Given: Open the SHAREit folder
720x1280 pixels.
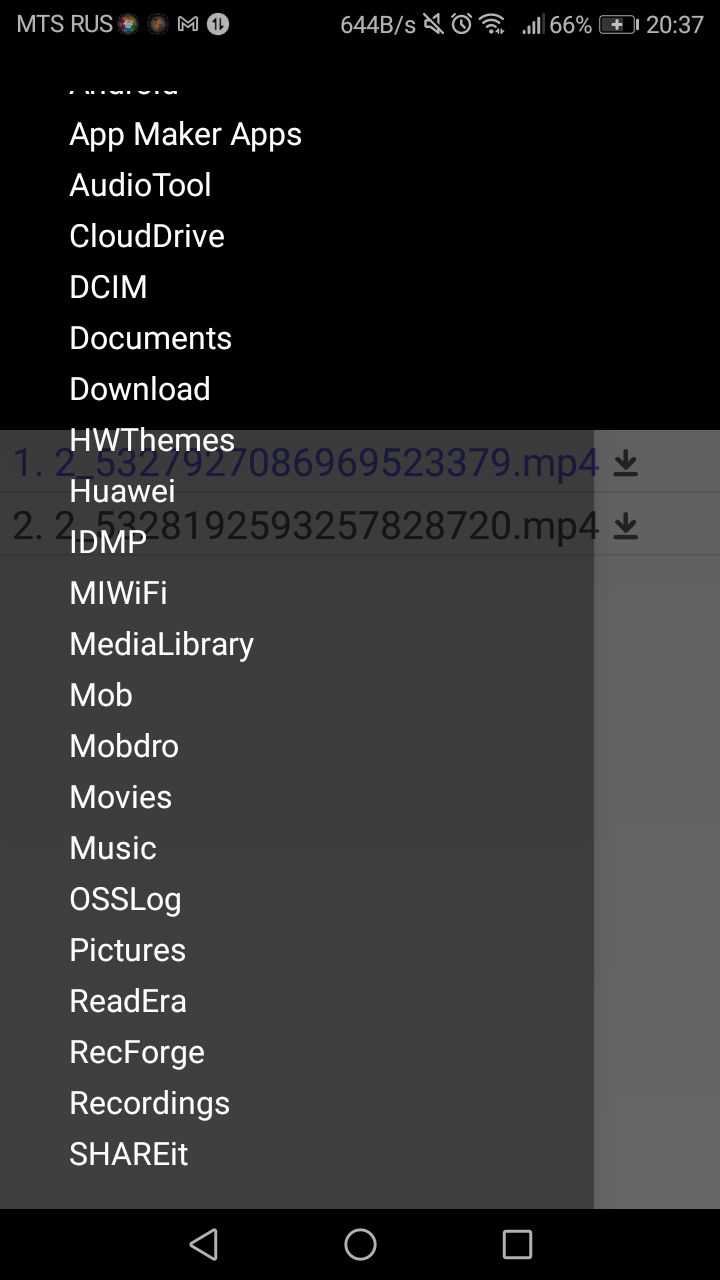Looking at the screenshot, I should [x=128, y=1154].
